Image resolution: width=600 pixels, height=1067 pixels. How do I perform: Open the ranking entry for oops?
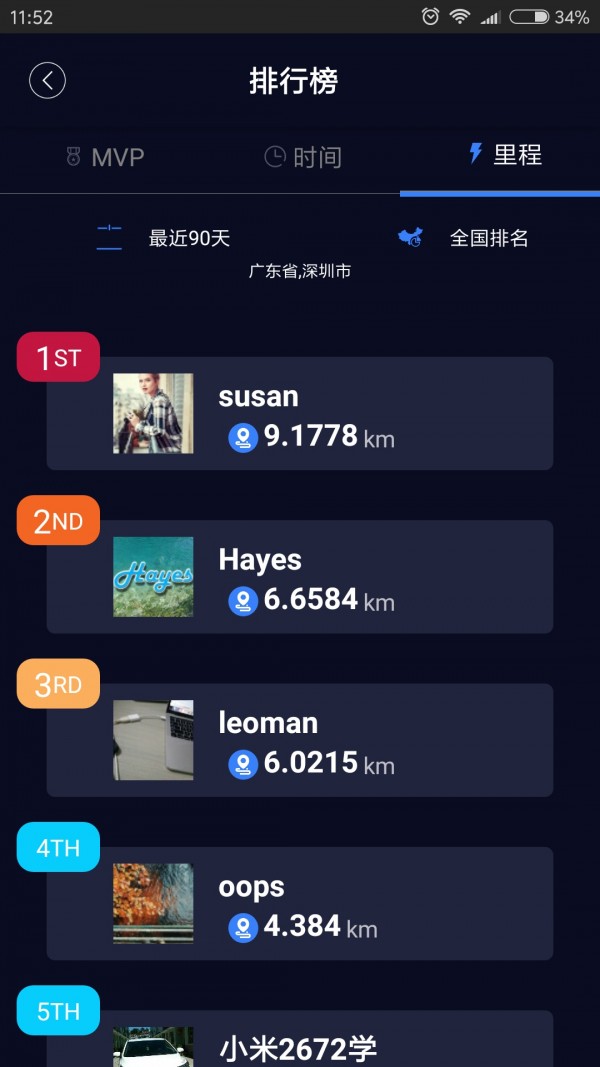point(300,903)
